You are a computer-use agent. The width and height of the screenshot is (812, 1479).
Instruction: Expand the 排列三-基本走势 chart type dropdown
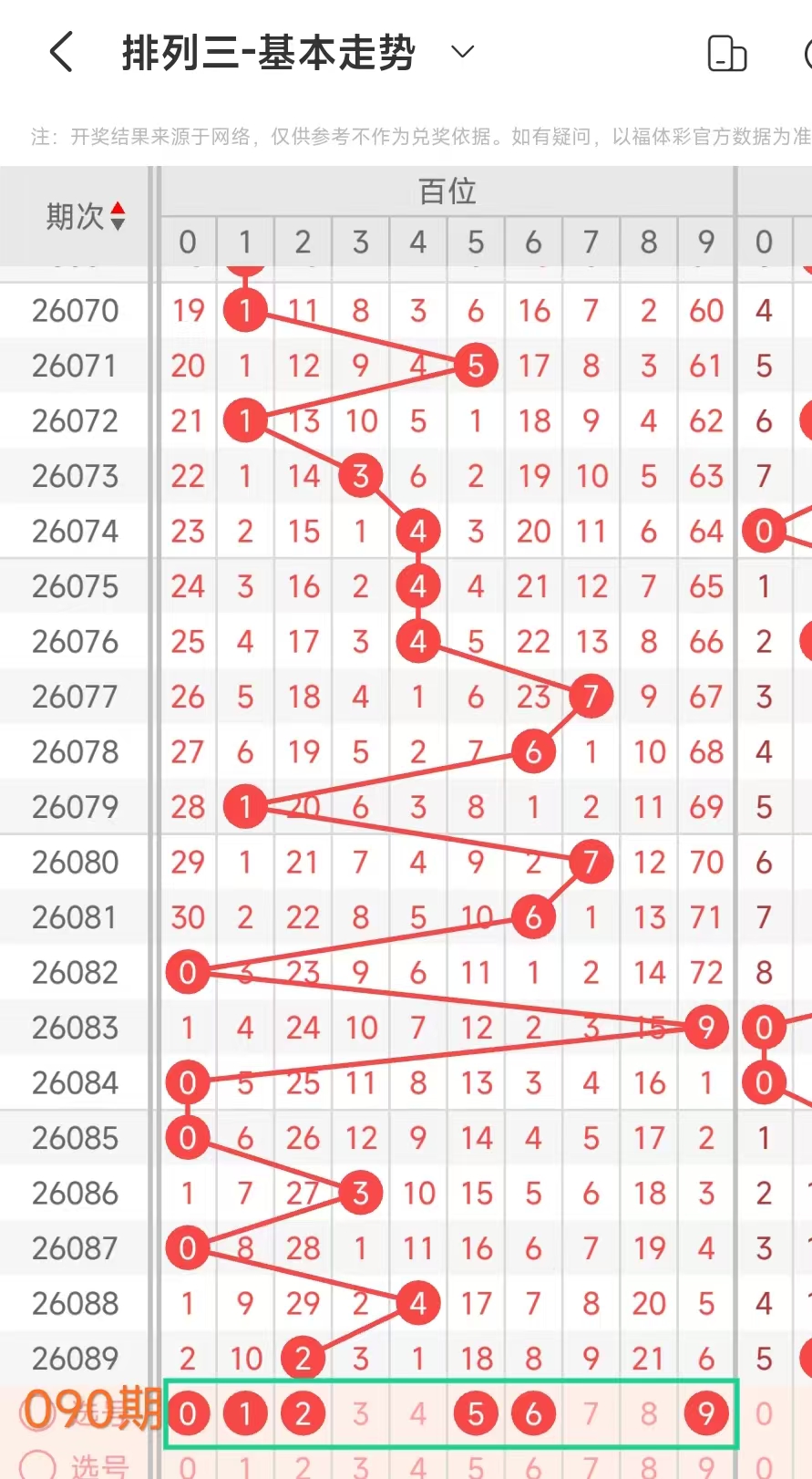[x=463, y=52]
